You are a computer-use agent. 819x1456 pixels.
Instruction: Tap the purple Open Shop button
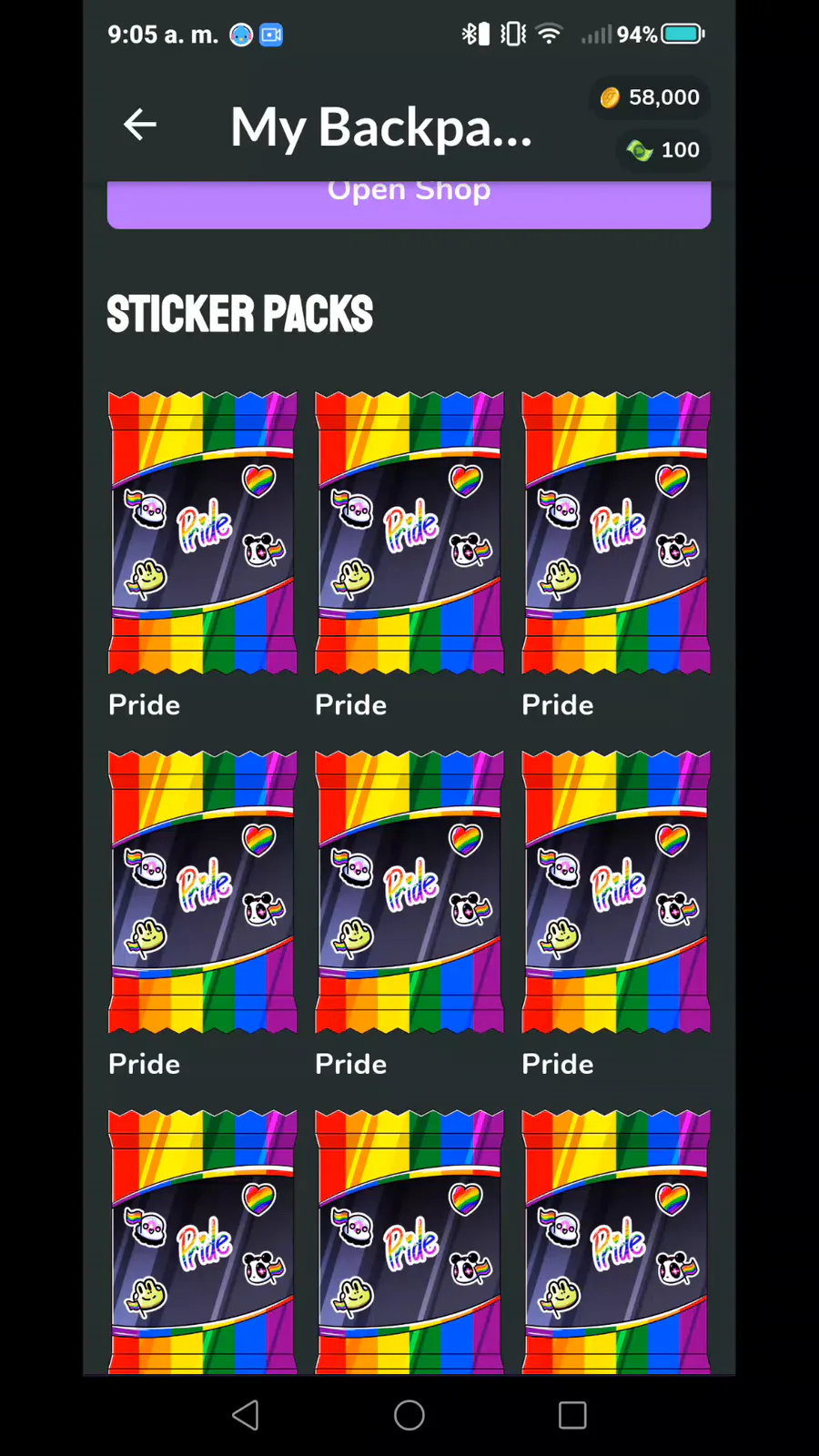click(x=409, y=204)
